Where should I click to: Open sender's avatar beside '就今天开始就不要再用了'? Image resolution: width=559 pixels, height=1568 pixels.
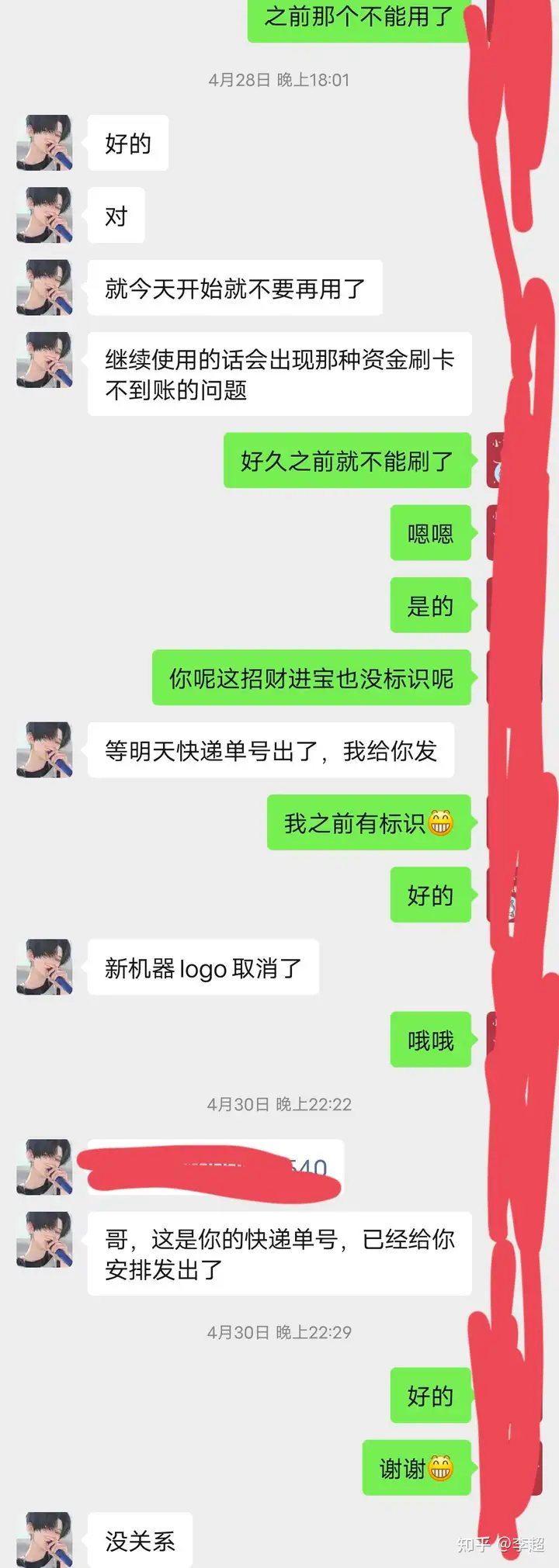[44, 288]
